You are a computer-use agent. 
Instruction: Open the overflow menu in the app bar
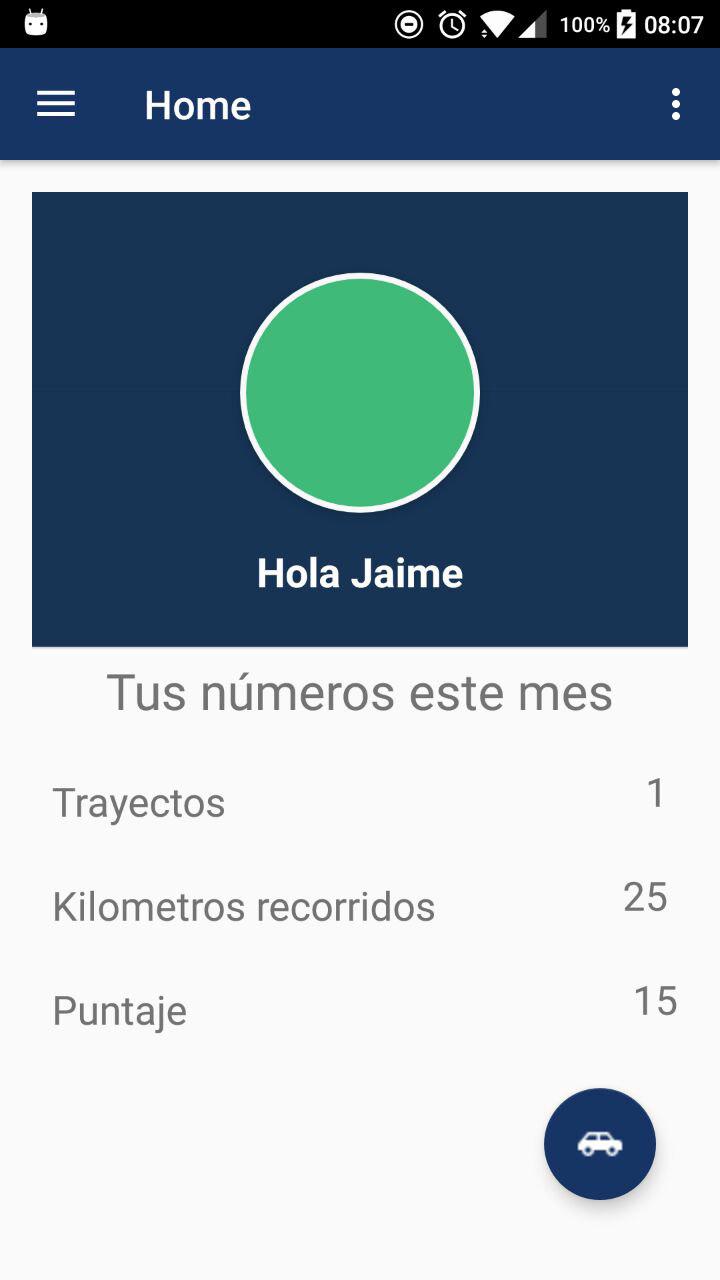676,104
